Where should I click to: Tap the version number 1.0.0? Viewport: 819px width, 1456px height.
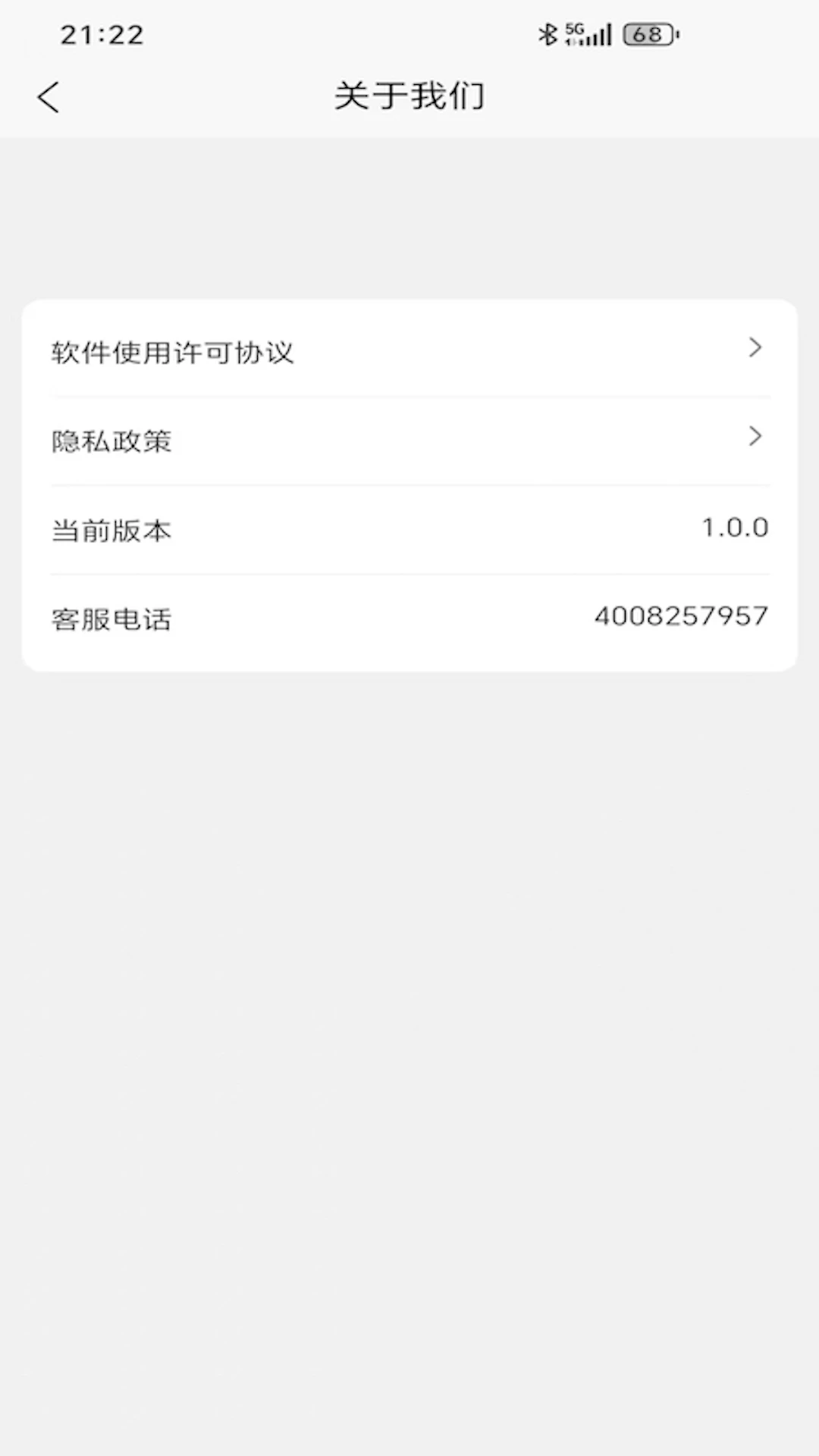tap(734, 527)
